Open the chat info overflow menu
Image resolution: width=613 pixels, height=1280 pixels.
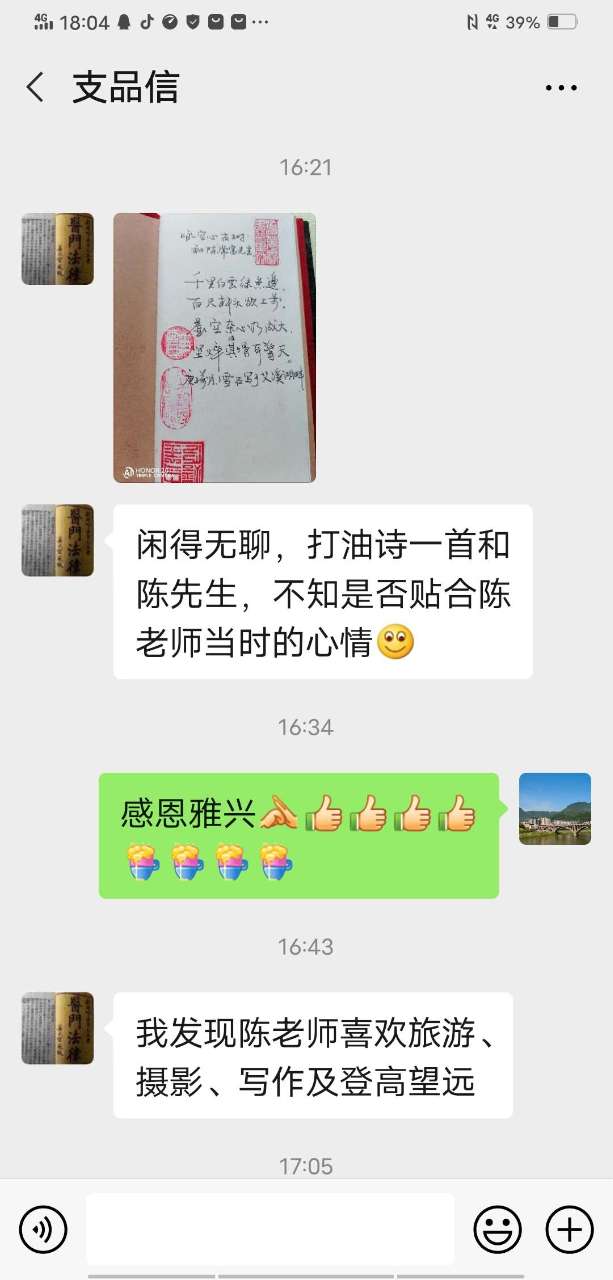[561, 88]
